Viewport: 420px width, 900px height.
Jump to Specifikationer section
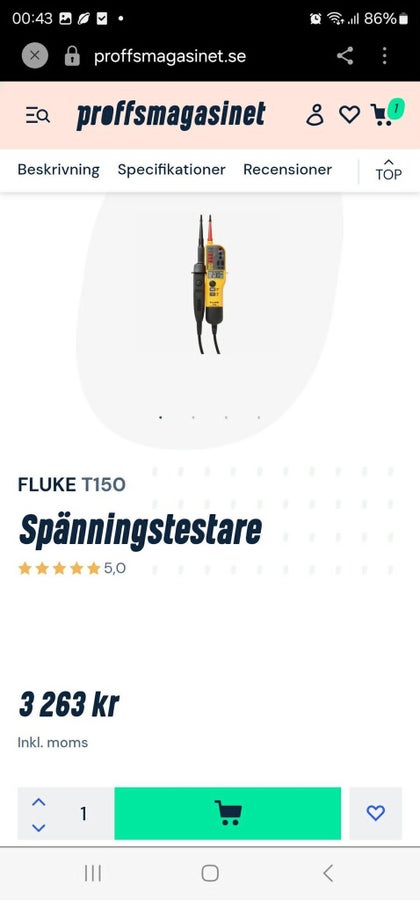(172, 170)
